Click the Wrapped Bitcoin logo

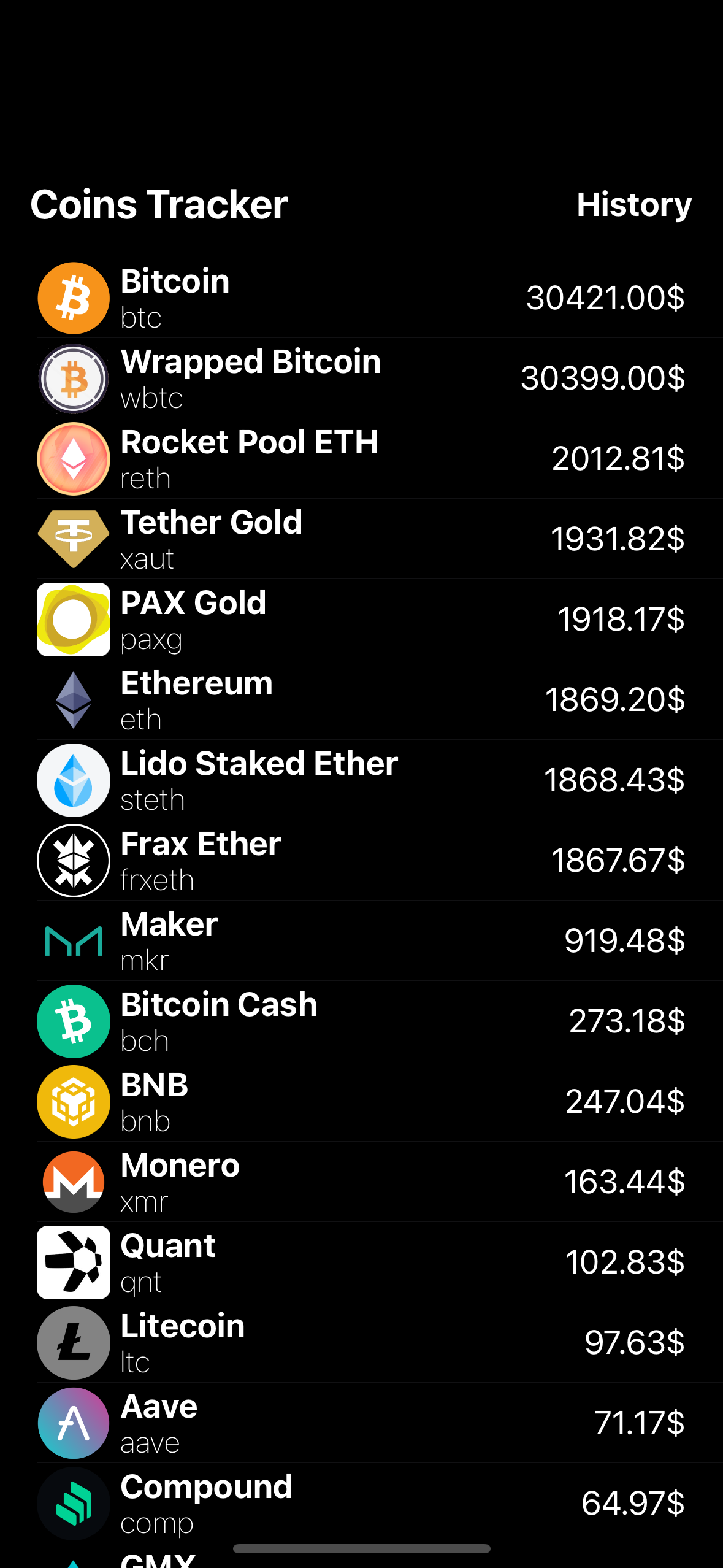coord(73,379)
